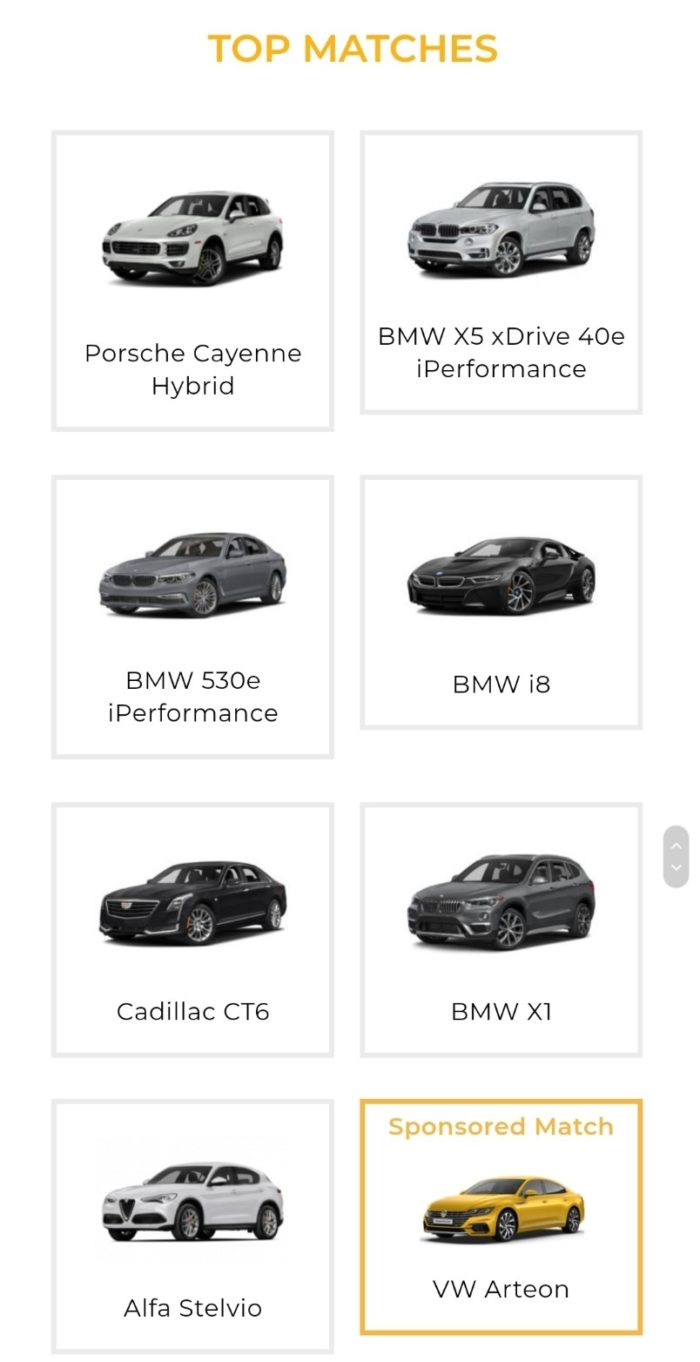Open the Porsche Cayenne Hybrid card

point(192,281)
